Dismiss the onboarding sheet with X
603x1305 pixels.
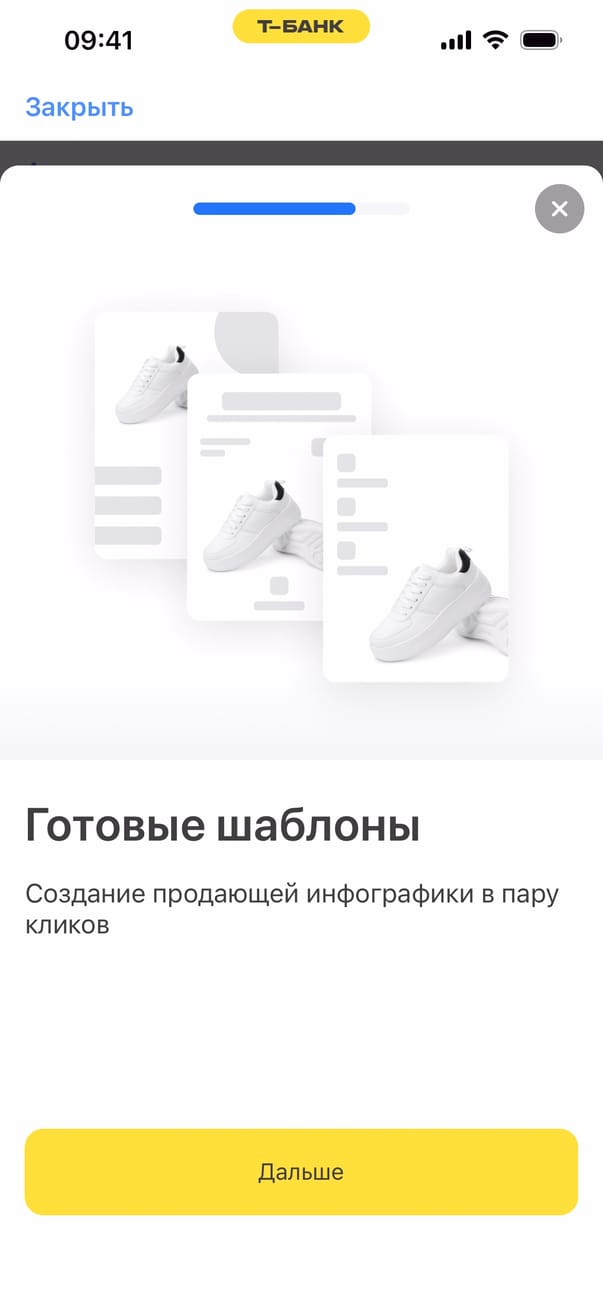pyautogui.click(x=559, y=209)
